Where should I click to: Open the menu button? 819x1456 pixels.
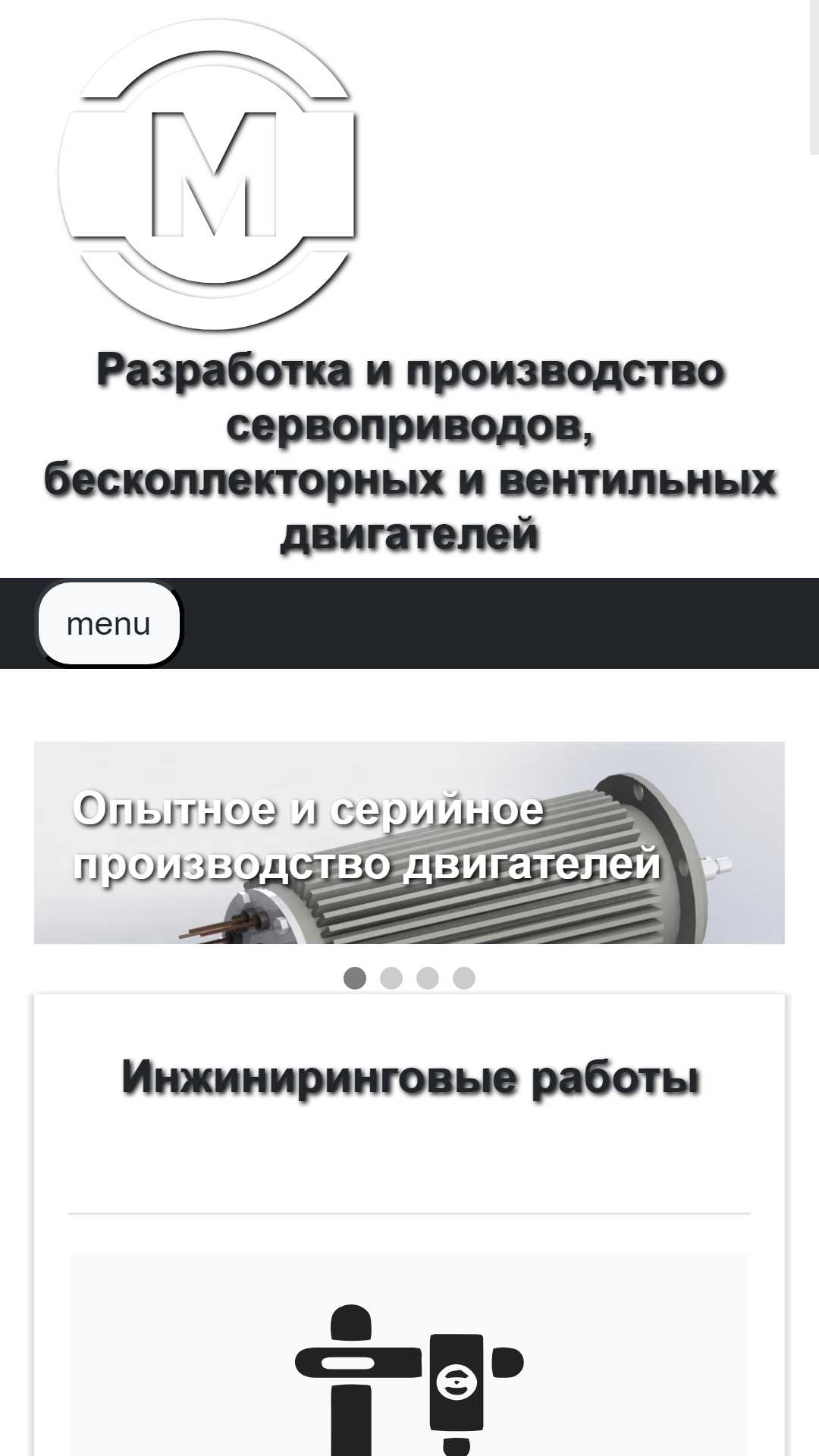pos(108,623)
